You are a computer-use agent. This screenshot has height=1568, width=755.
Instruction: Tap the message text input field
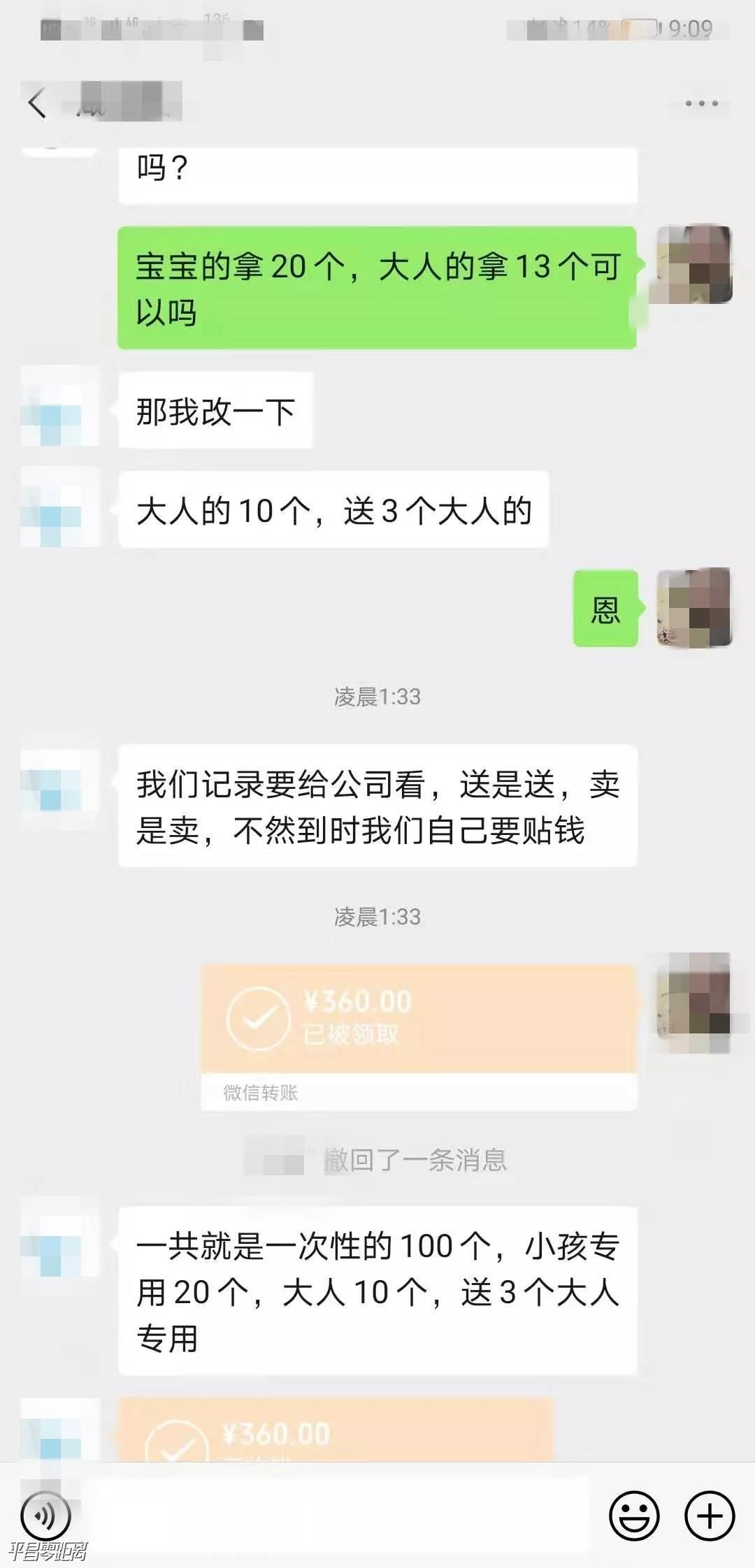coord(336,1516)
